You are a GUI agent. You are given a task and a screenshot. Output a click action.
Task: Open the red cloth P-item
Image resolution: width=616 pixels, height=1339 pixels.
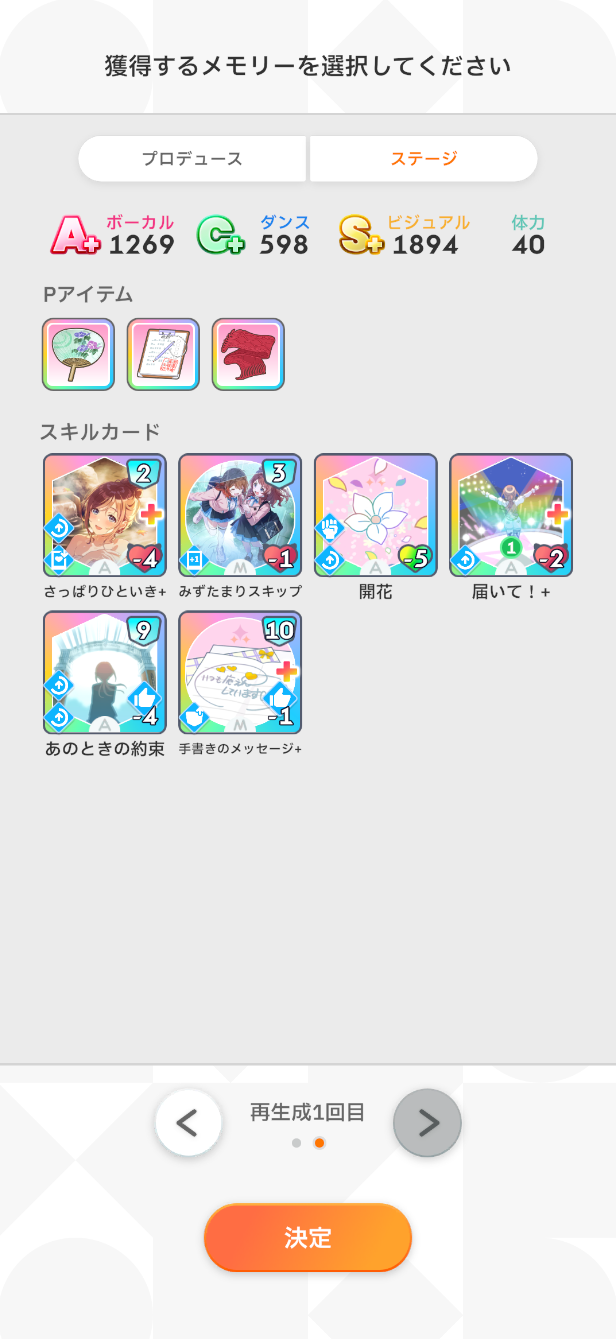click(x=248, y=354)
